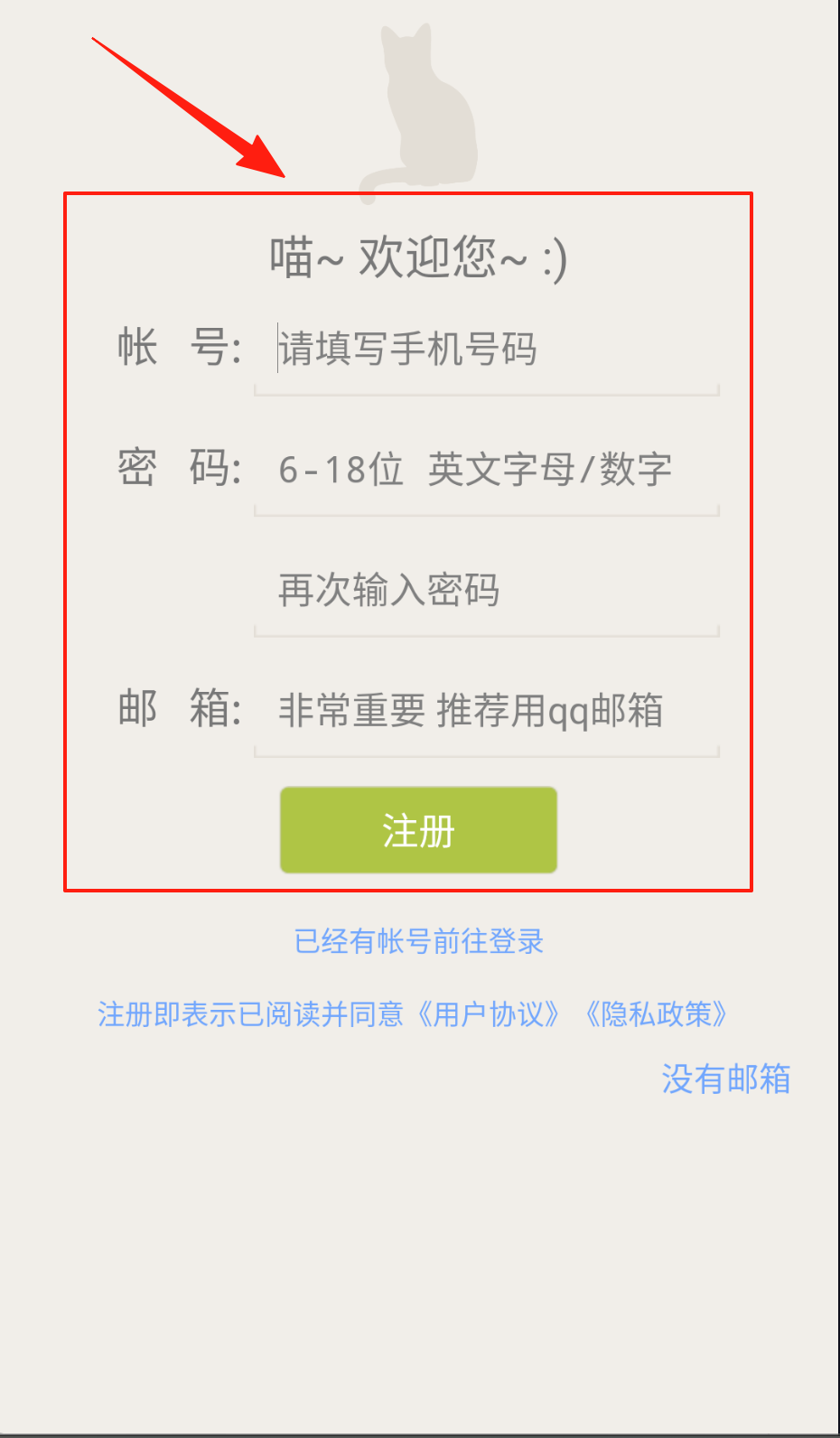This screenshot has width=840, height=1438.
Task: Tap the phone number account field
Action: 486,350
